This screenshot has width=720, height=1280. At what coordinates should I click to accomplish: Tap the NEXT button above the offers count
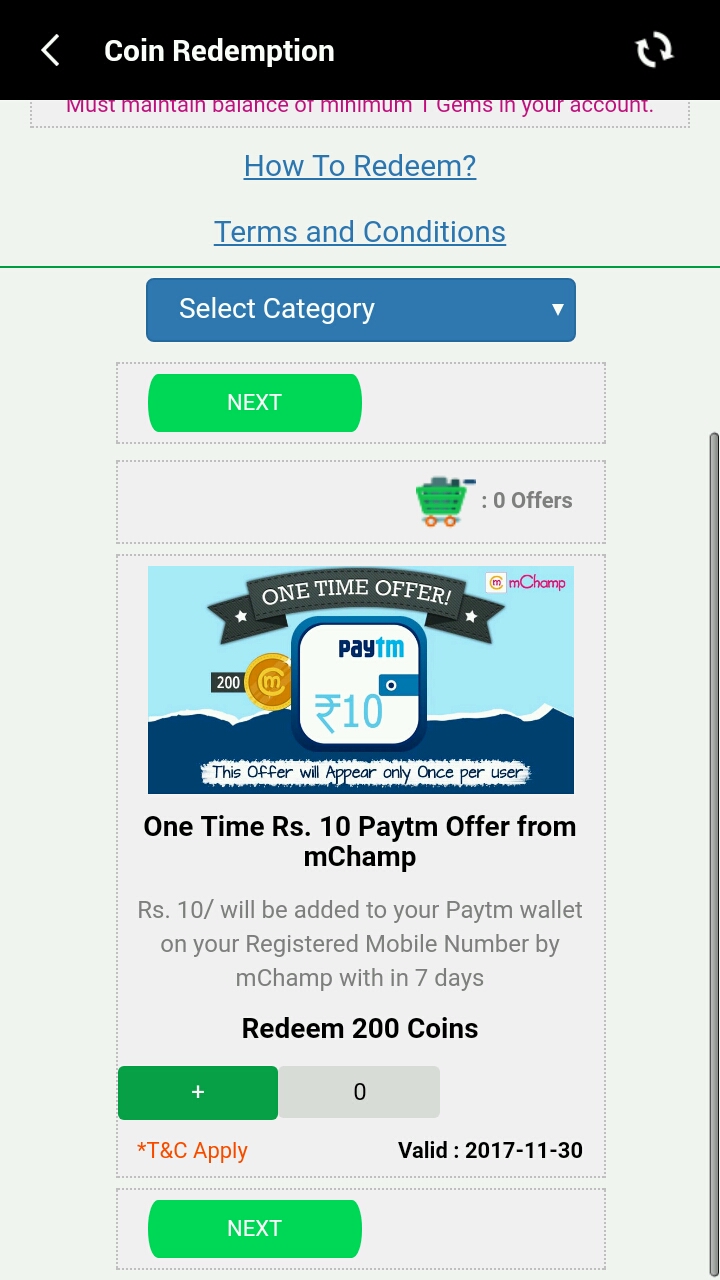coord(255,403)
